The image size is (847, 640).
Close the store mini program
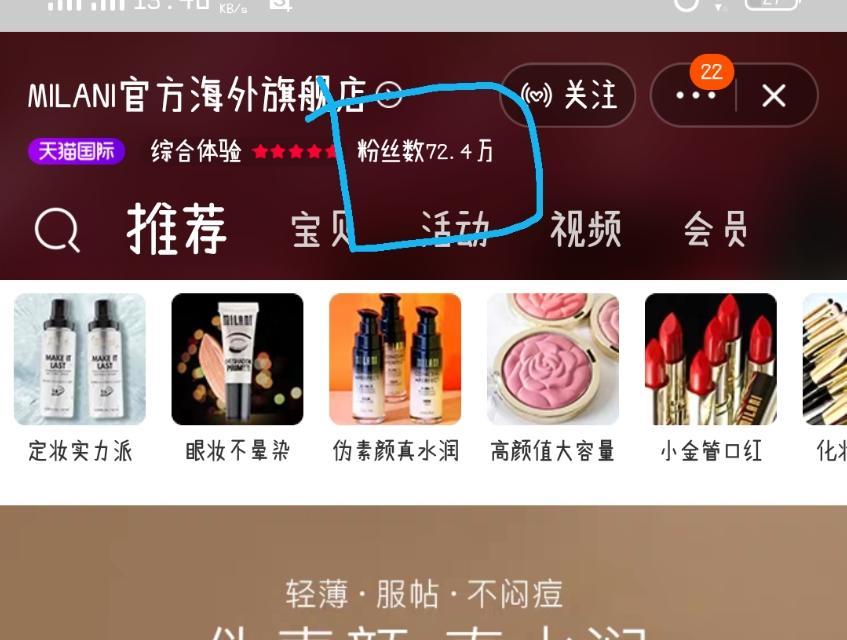[774, 96]
